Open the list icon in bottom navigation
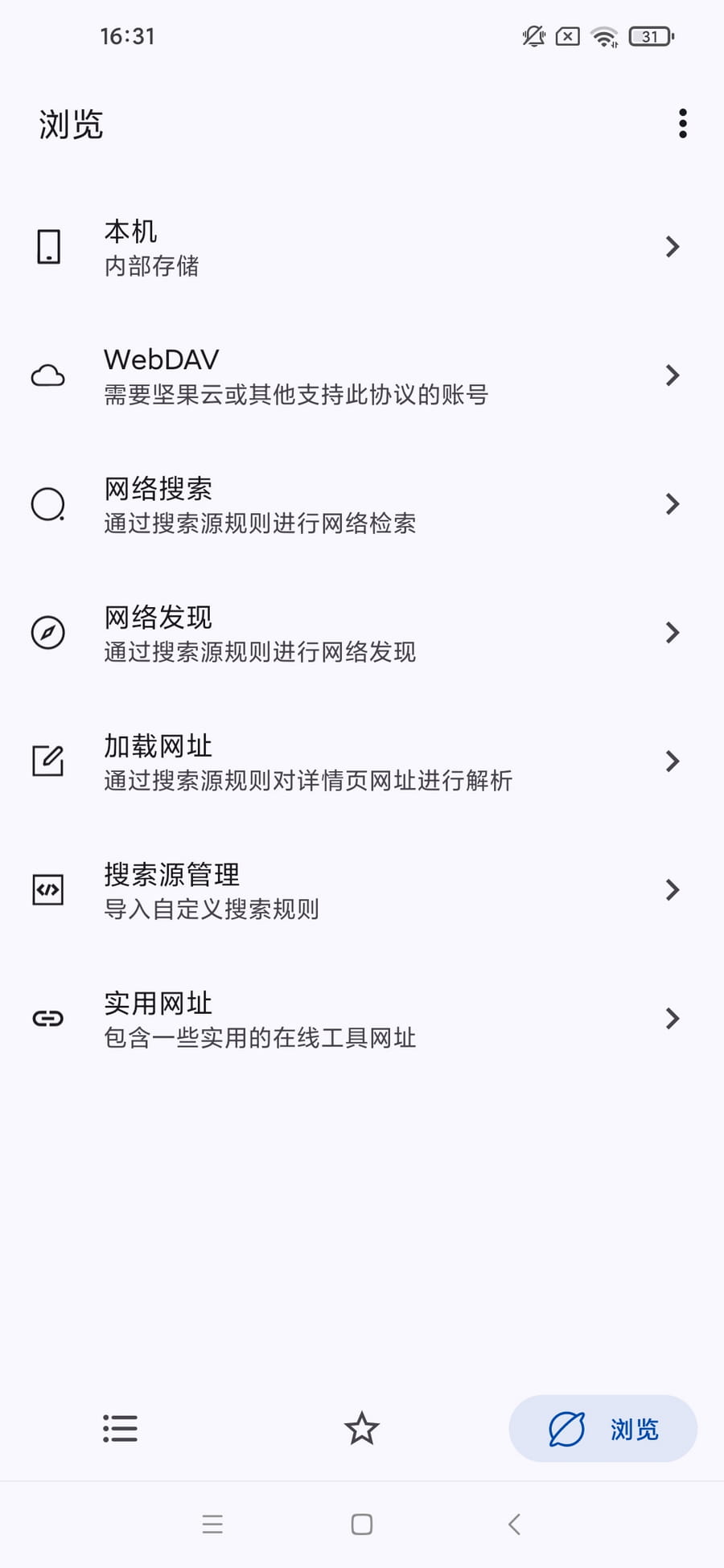 120,1429
